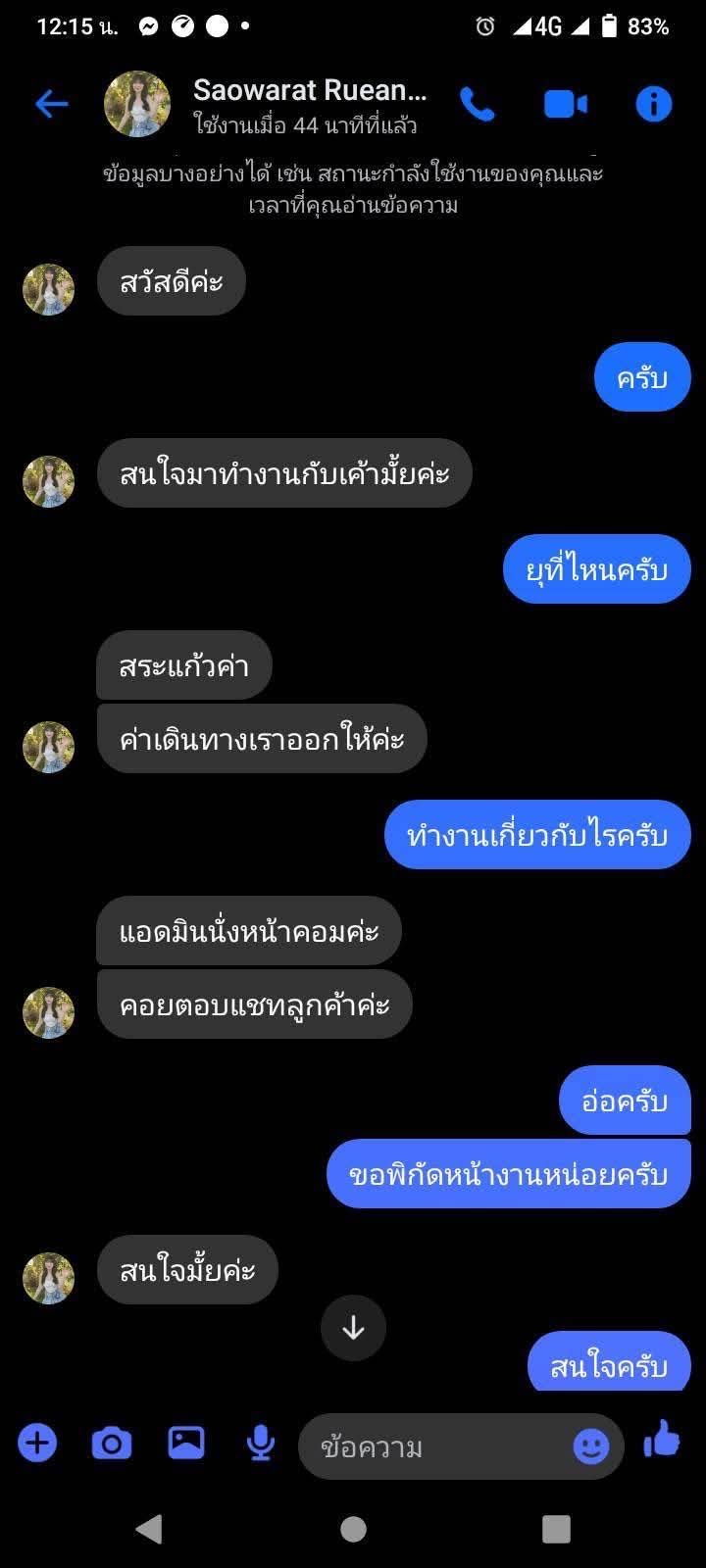Open the emoji picker in message box
706x1568 pixels.
(x=590, y=1446)
